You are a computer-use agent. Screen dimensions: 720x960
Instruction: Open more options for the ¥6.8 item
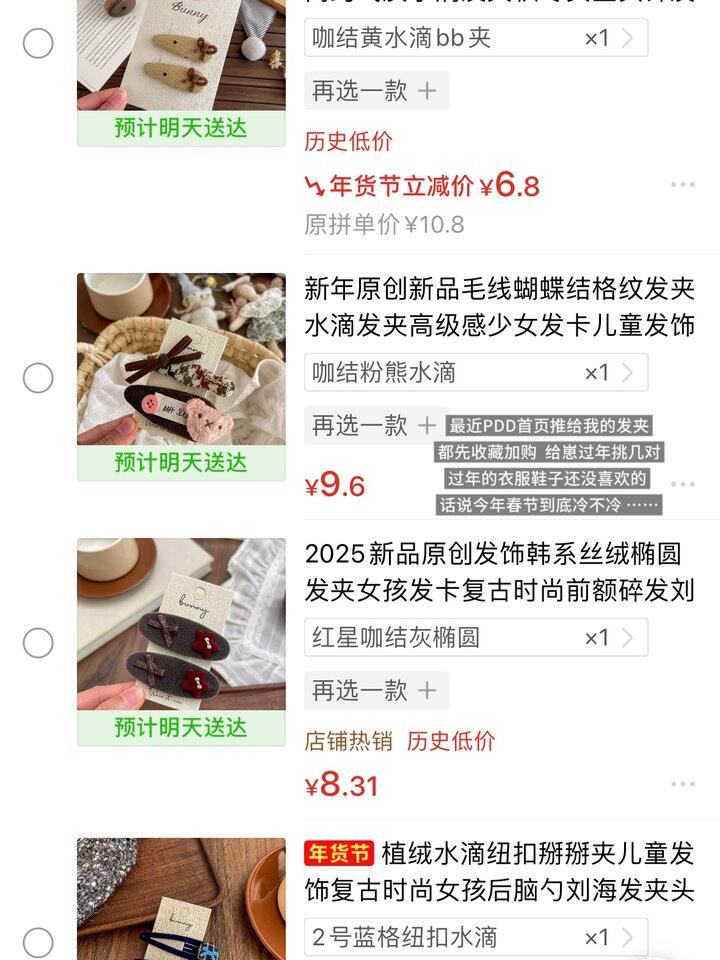click(x=683, y=185)
